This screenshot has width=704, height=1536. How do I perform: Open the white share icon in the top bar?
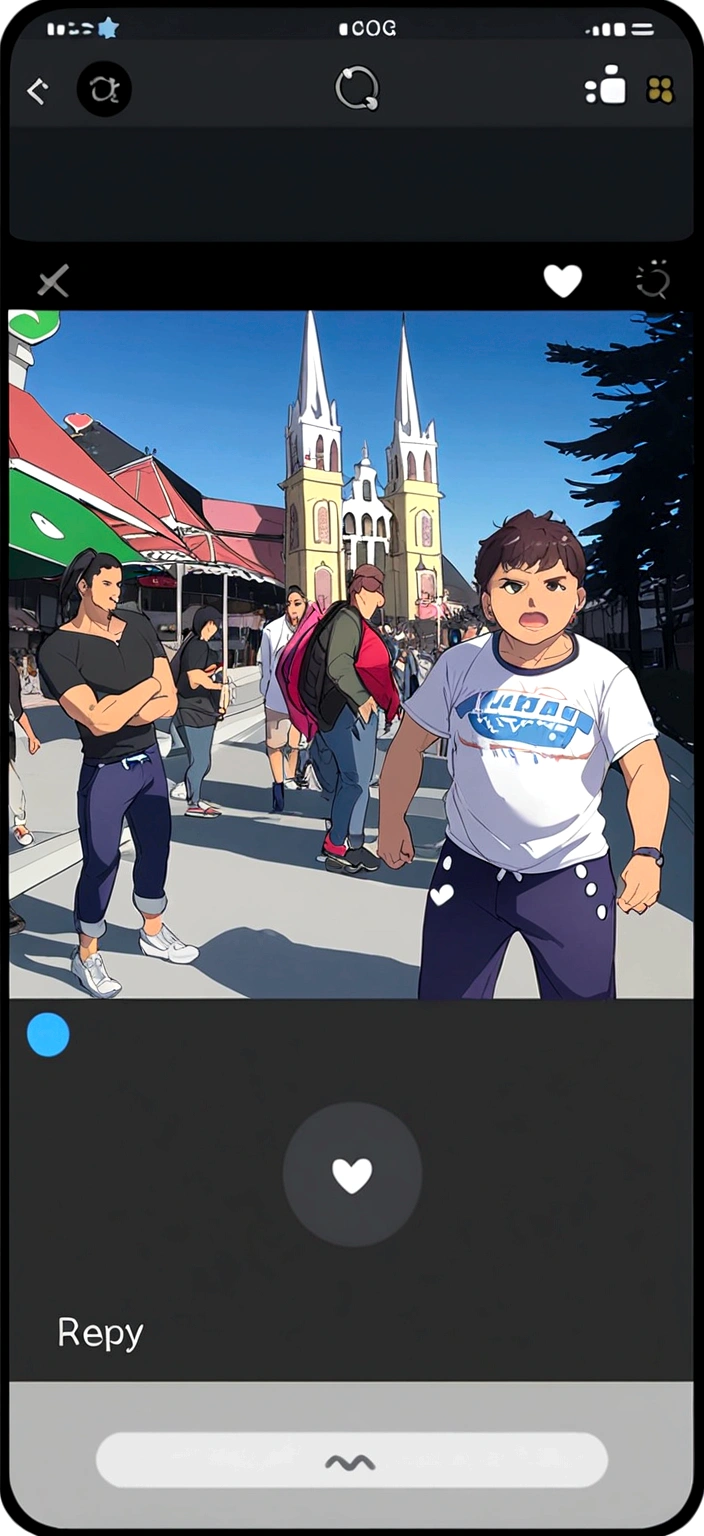pos(606,87)
